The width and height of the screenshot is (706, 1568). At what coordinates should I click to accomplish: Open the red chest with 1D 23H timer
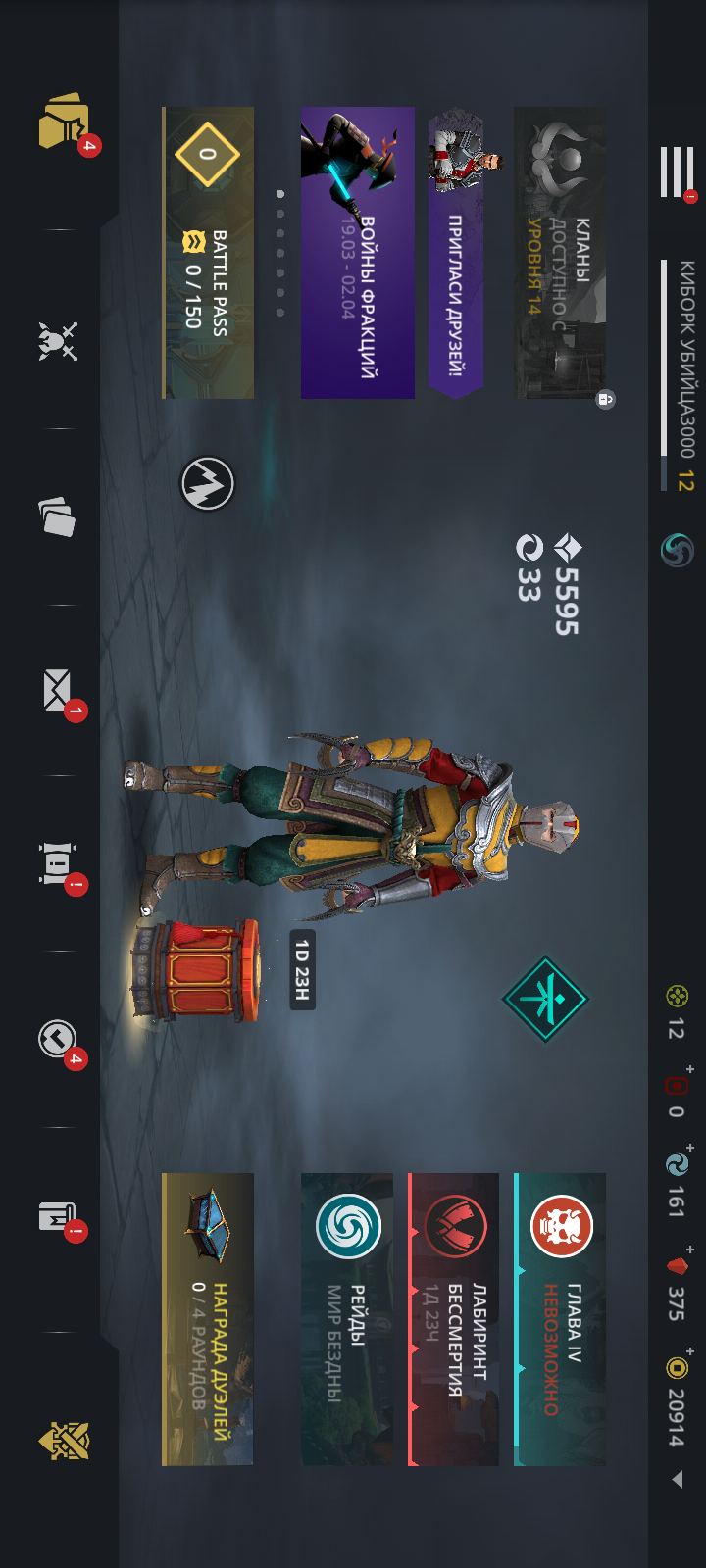click(x=196, y=970)
